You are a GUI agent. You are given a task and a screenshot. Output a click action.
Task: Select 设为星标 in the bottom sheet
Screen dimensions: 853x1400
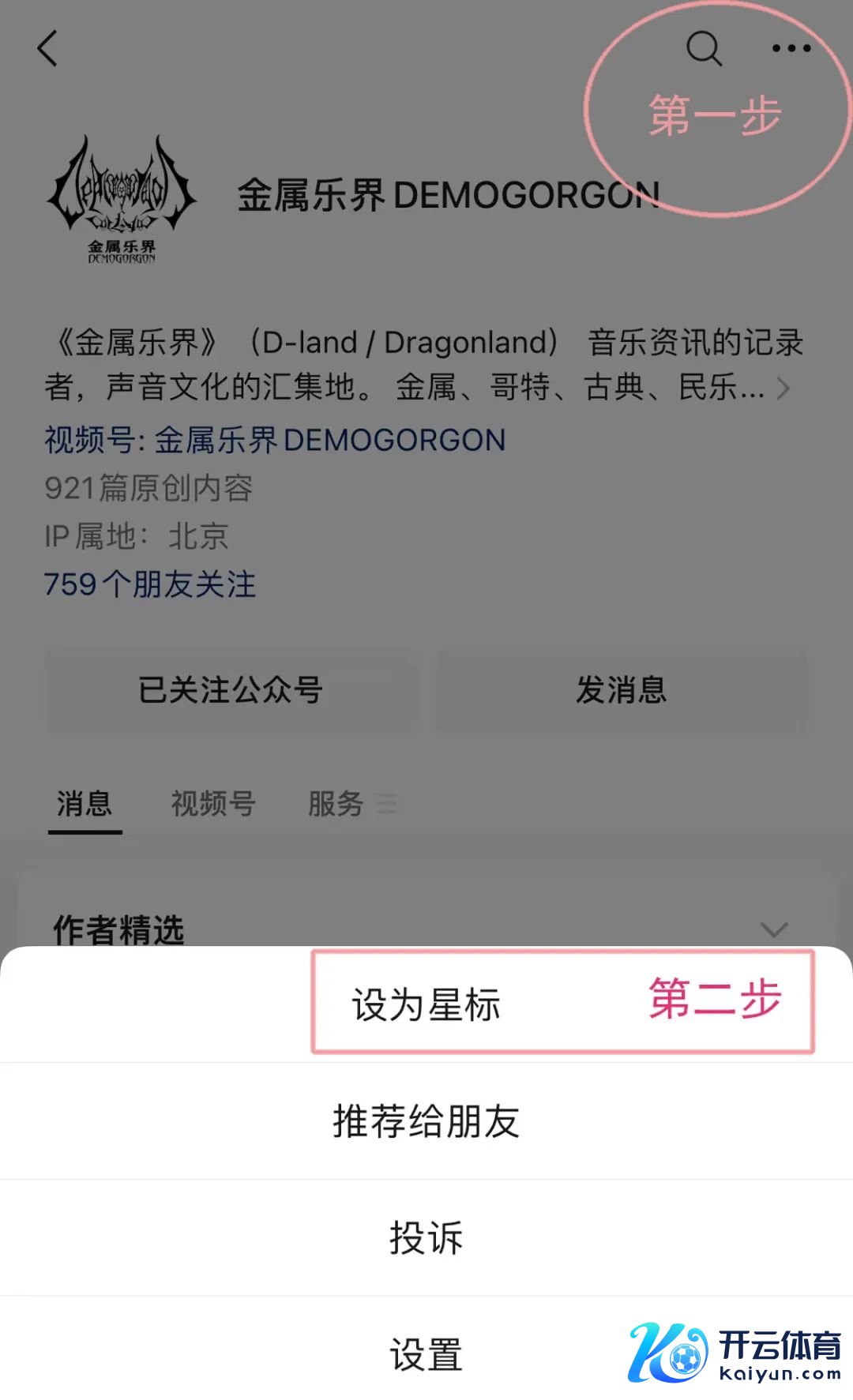coord(426,1004)
